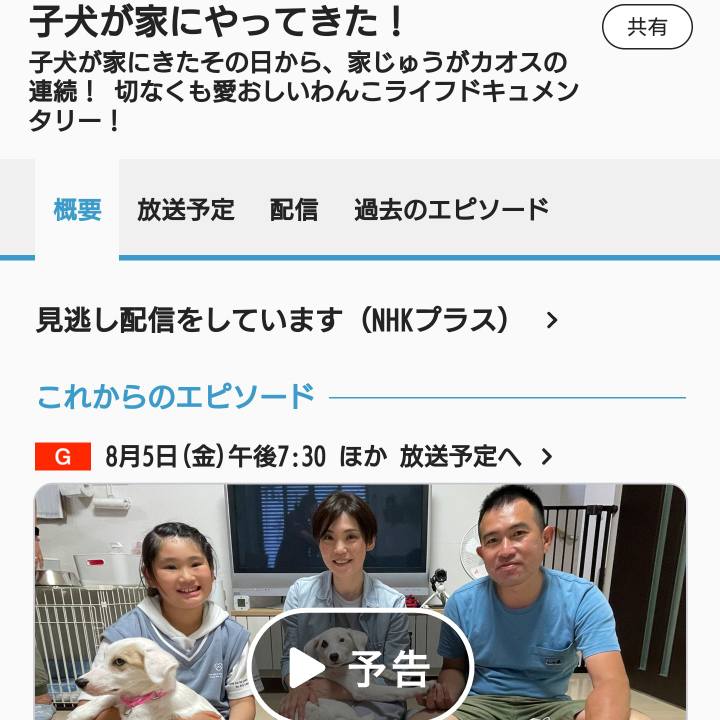This screenshot has height=720, width=720.
Task: Open the 配信 tab
Action: tap(294, 210)
